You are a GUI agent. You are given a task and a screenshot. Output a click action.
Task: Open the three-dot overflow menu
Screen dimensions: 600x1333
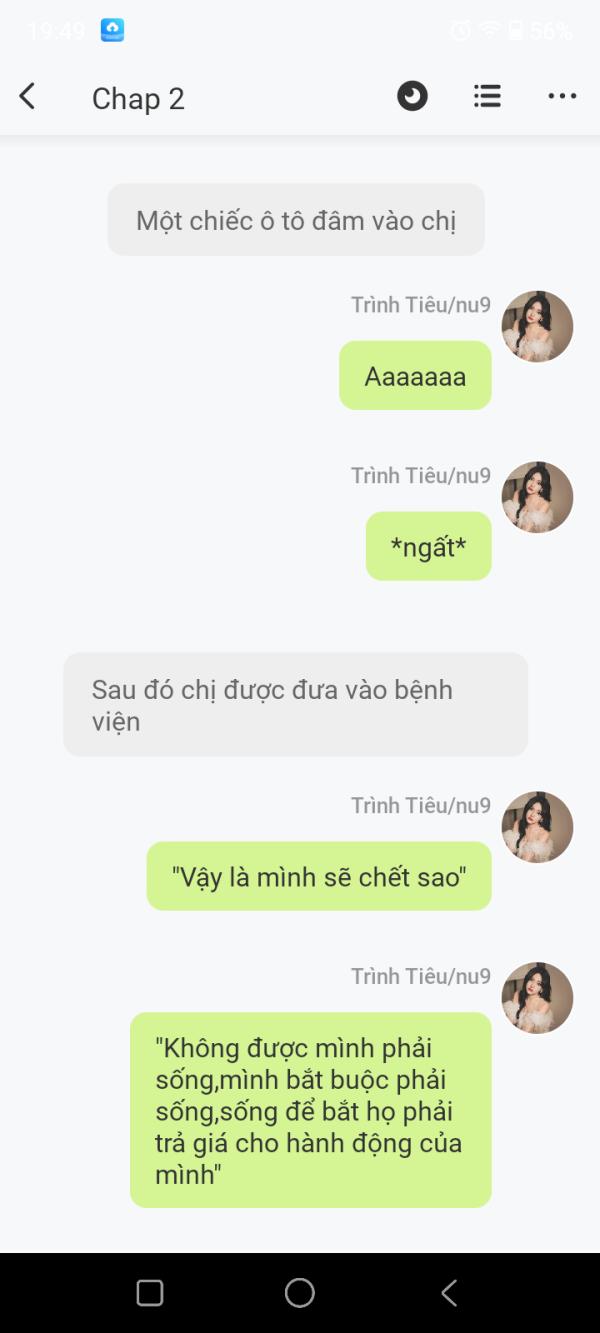tap(562, 97)
